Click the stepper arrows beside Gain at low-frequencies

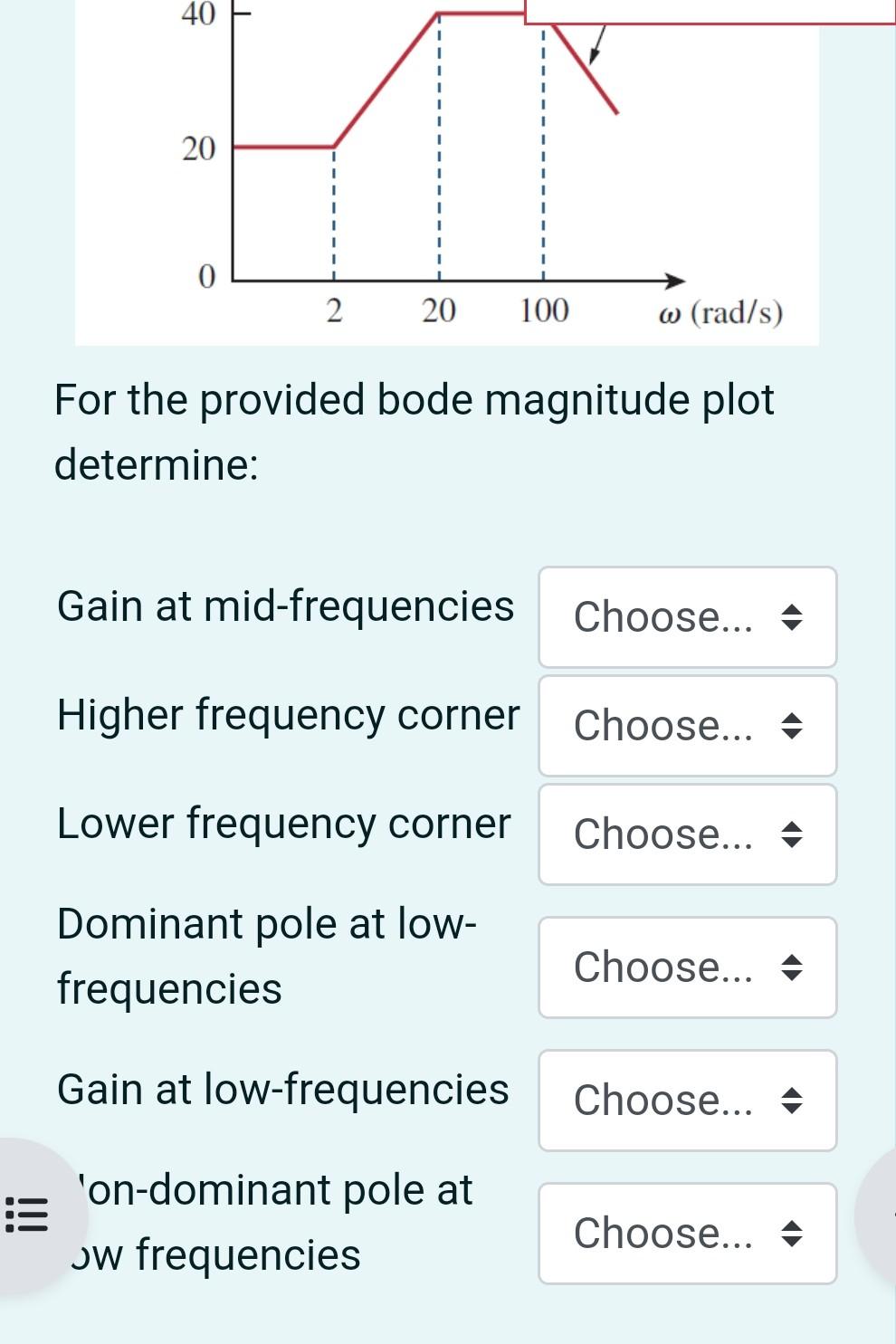click(x=794, y=1101)
